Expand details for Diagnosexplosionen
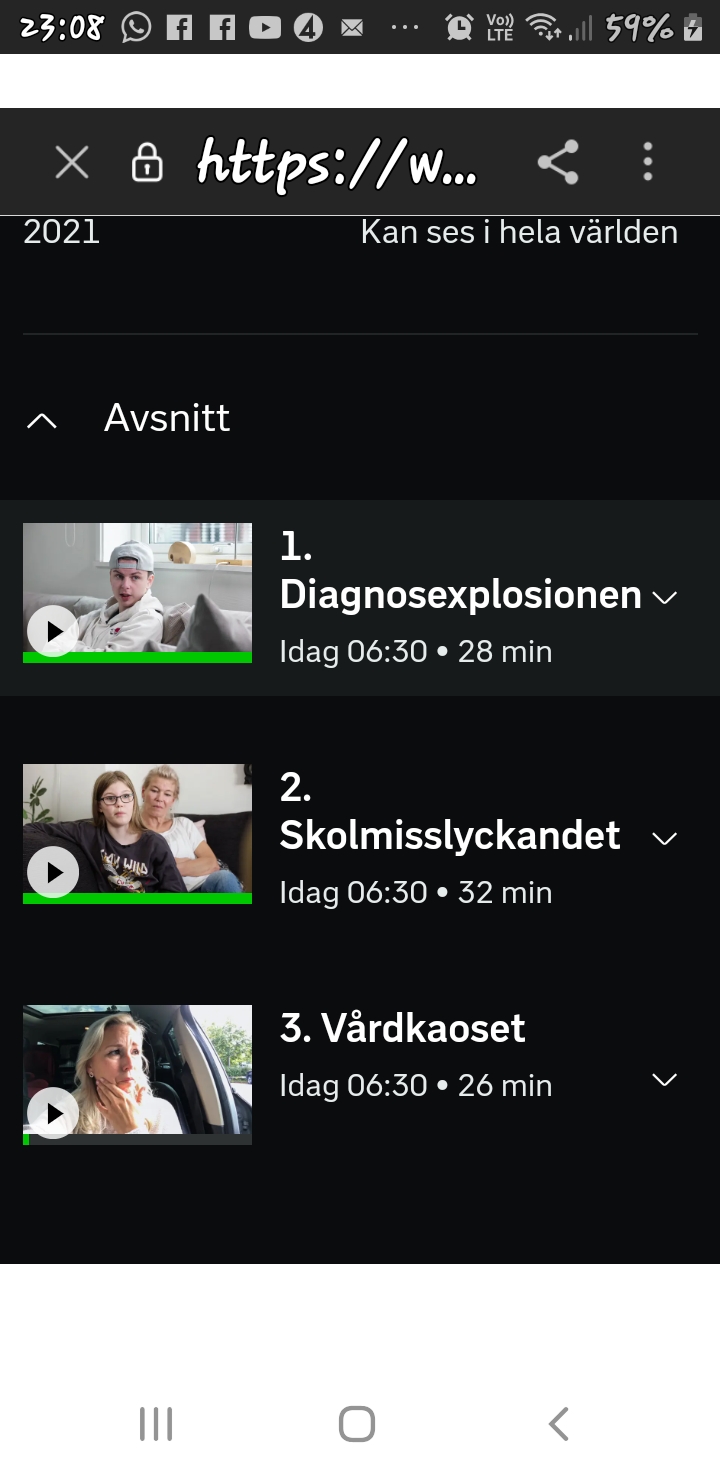This screenshot has height=1480, width=720. 665,598
